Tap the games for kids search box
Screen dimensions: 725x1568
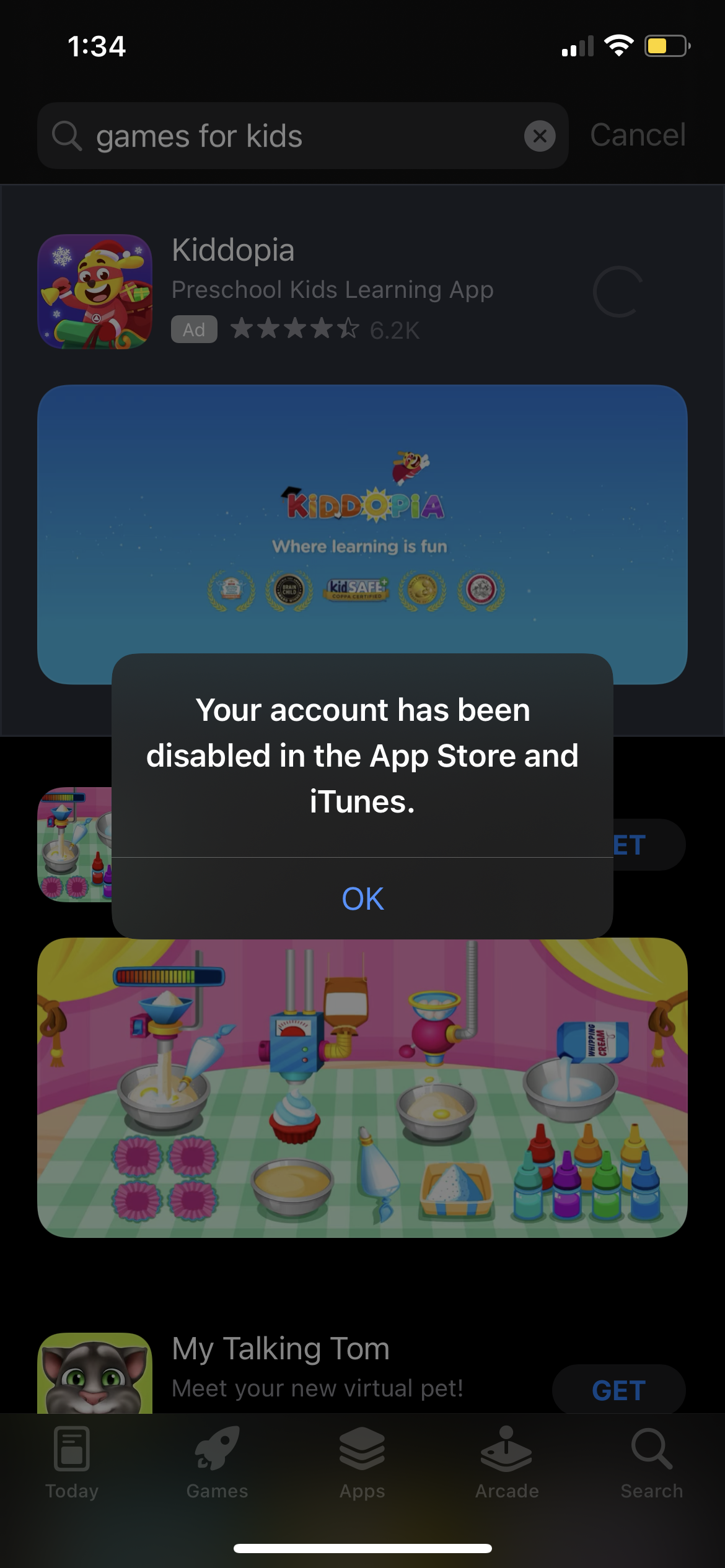[x=302, y=136]
